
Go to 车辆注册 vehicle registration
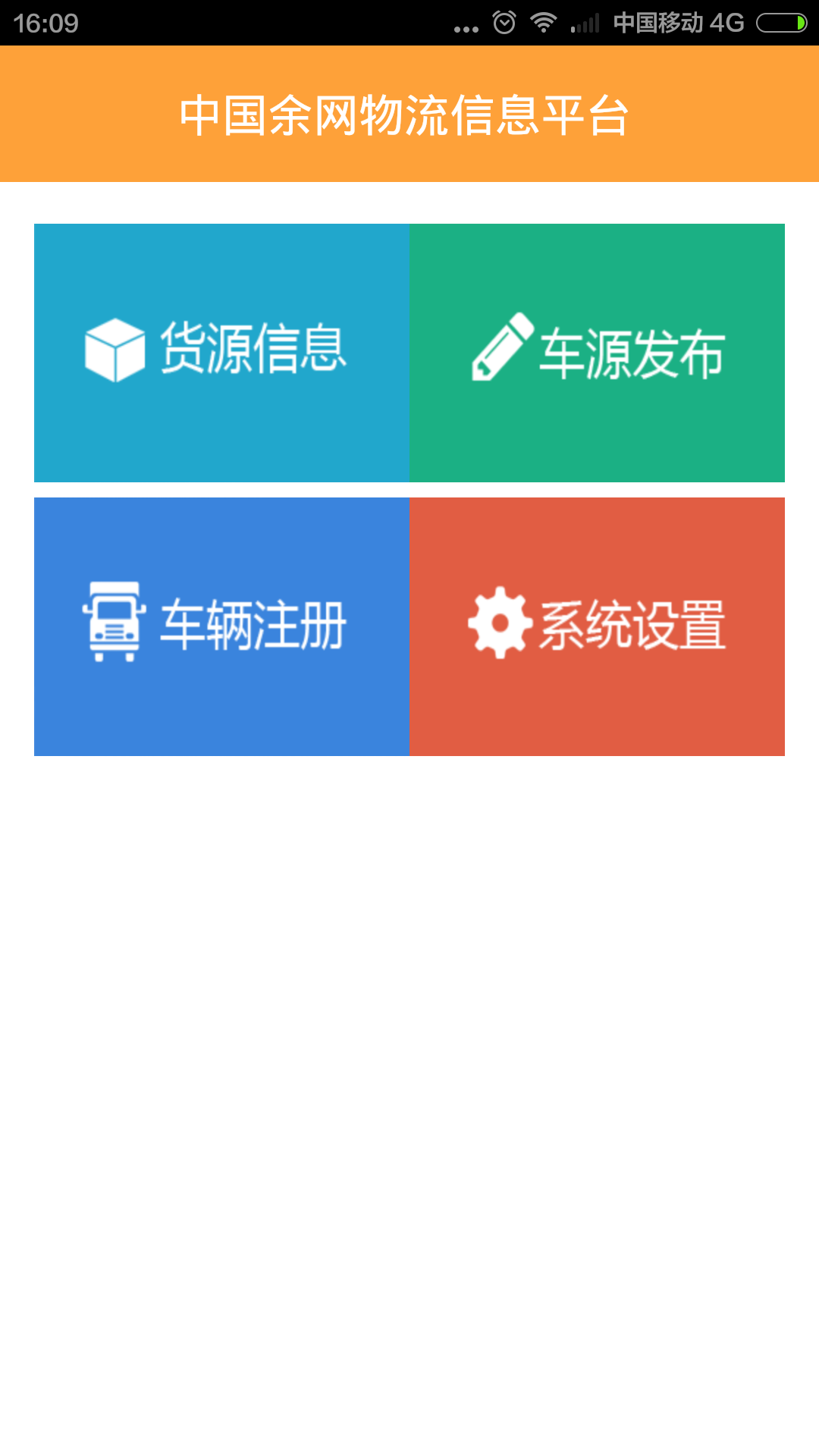221,626
